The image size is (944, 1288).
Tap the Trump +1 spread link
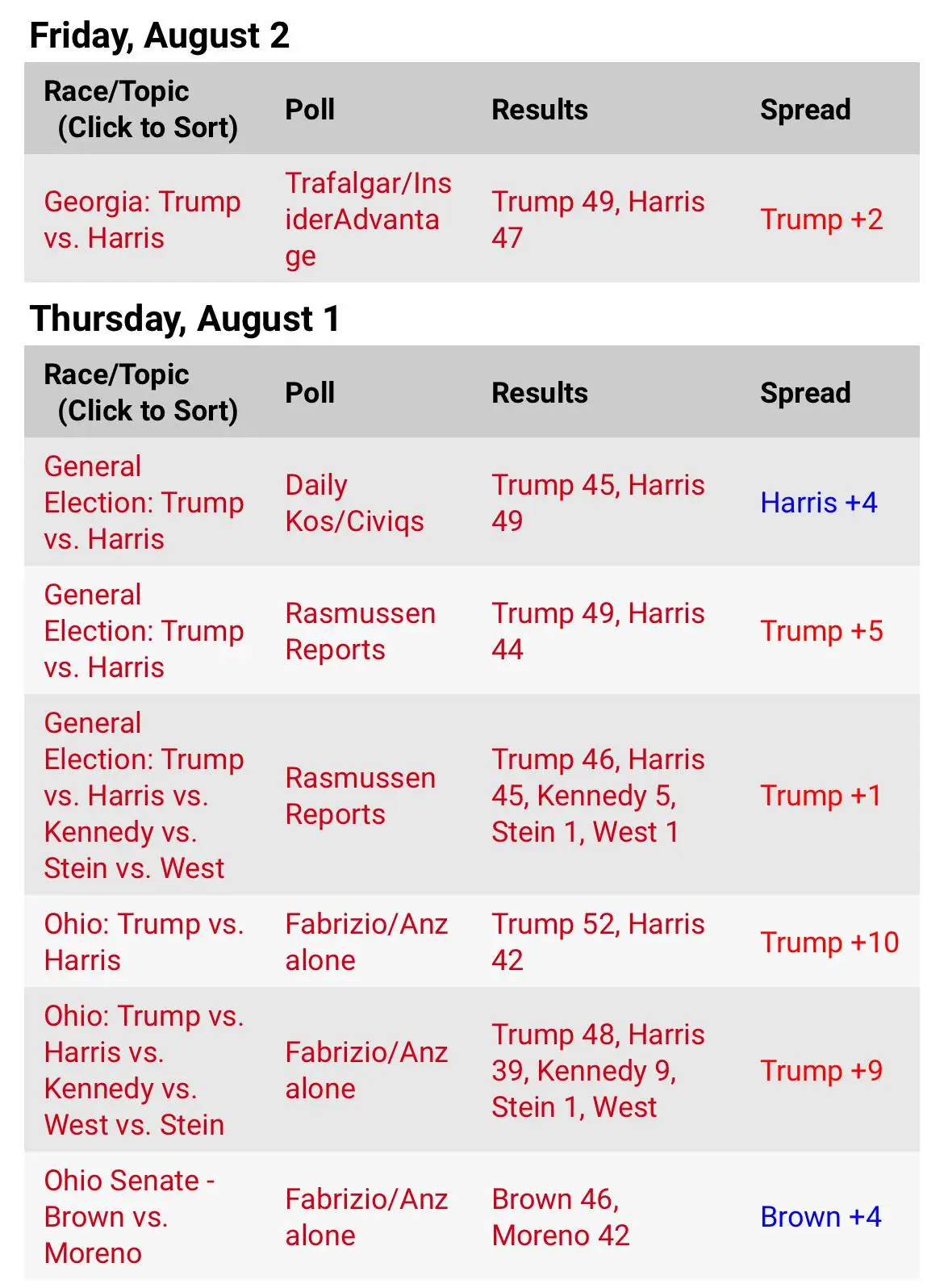821,796
